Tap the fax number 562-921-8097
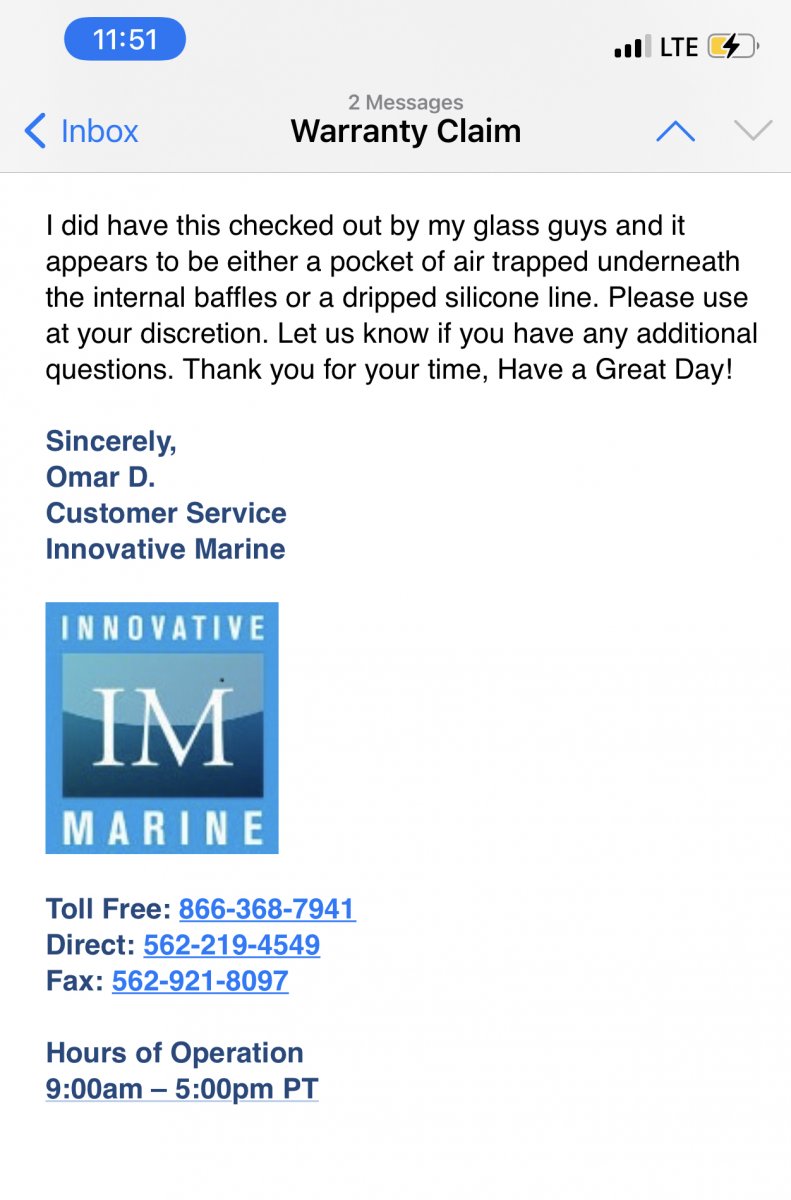The image size is (791, 1200). 200,981
